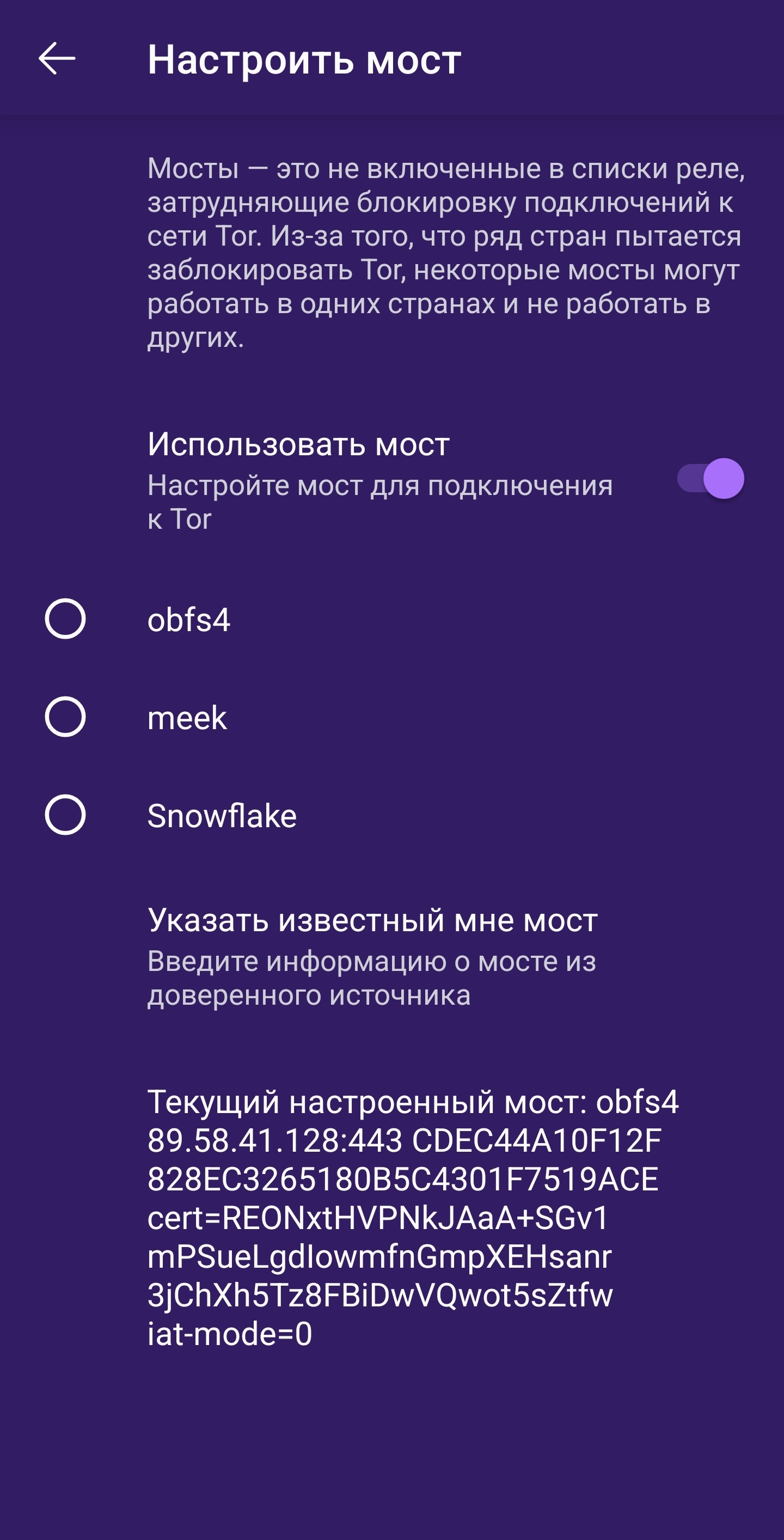The width and height of the screenshot is (784, 1540).
Task: Turn off the "Использовать мост" switch
Action: (710, 478)
